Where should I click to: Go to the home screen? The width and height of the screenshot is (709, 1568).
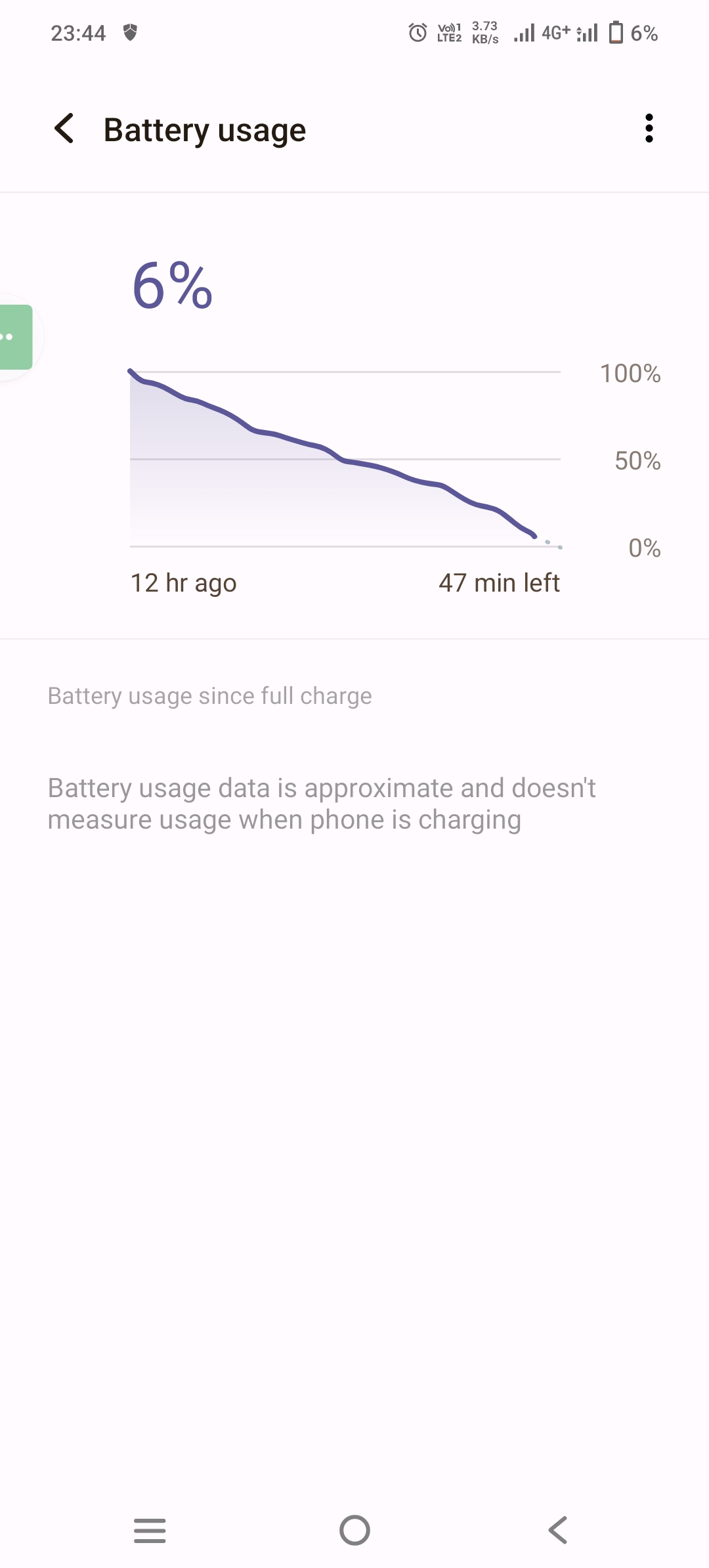[354, 1530]
